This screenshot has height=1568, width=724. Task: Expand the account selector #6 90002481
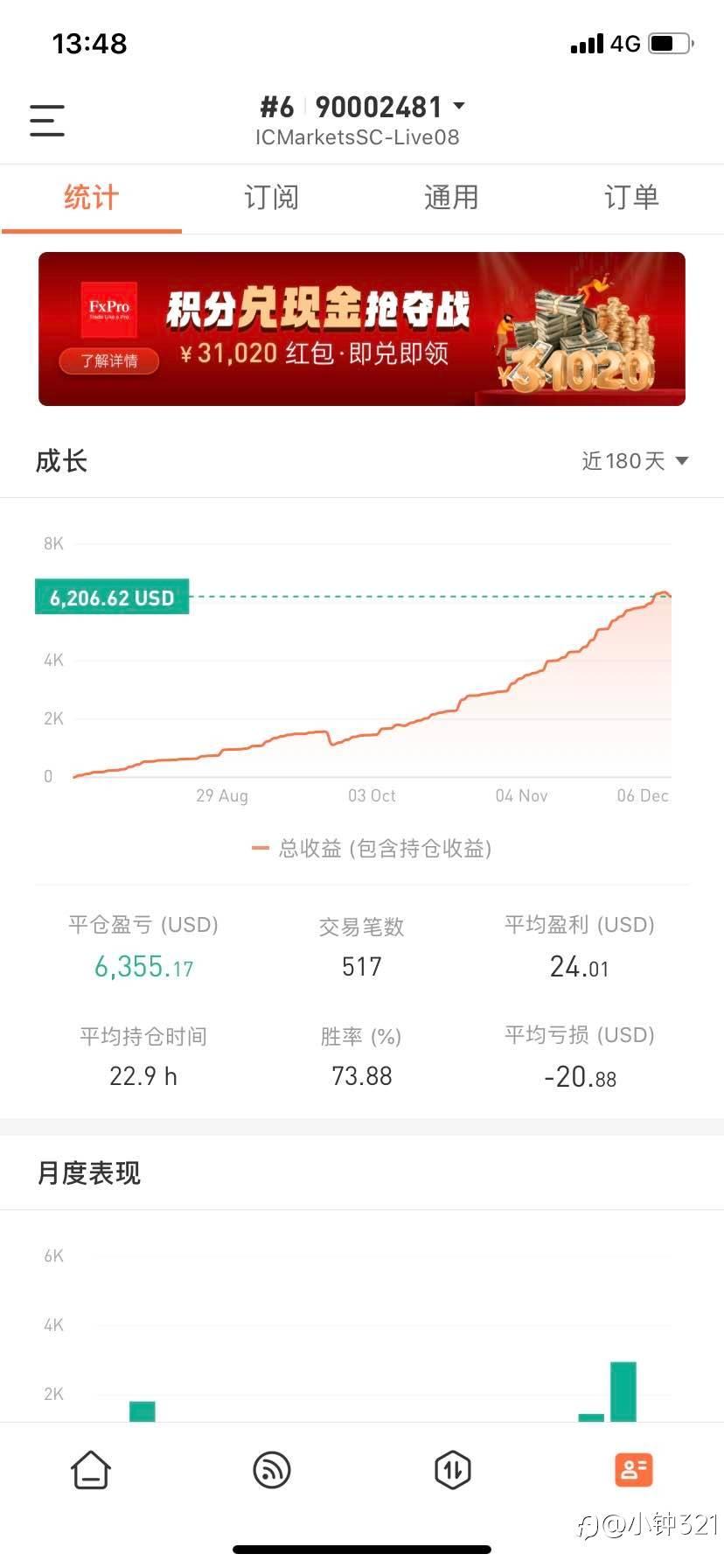pos(362,108)
